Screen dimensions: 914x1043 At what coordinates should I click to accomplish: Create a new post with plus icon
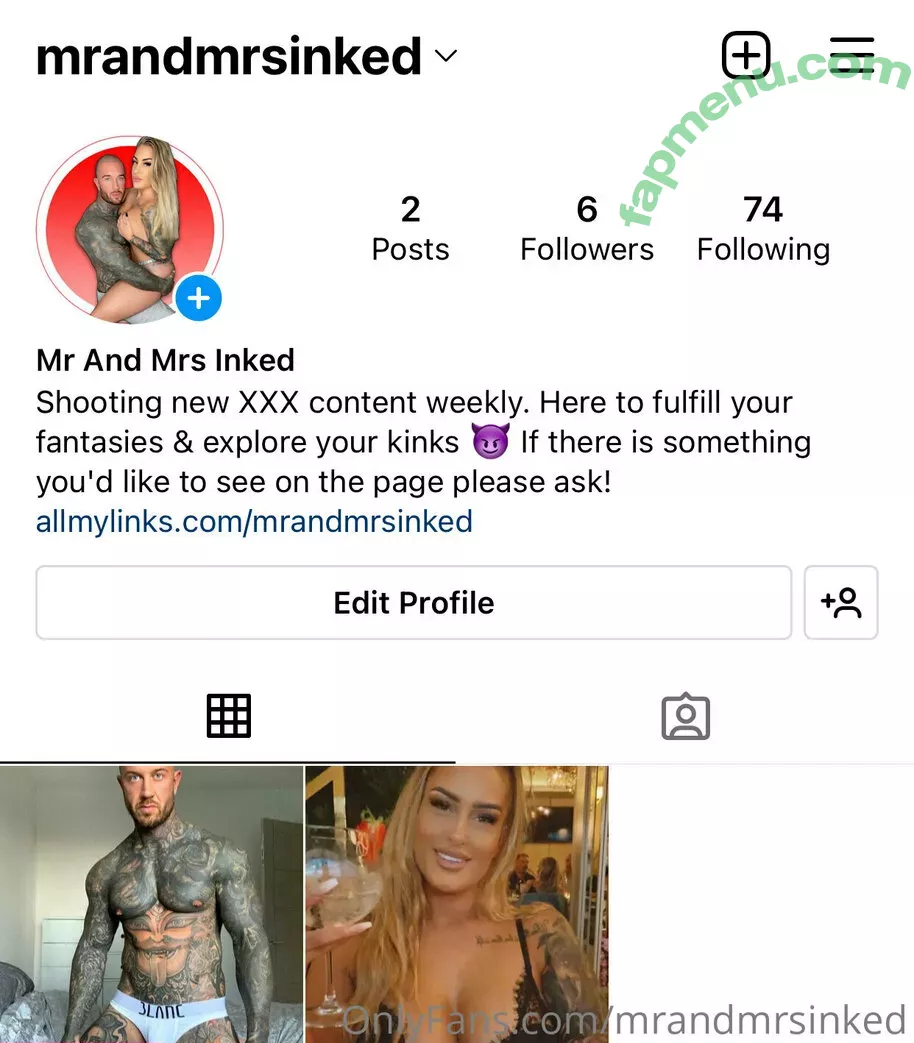[x=746, y=55]
